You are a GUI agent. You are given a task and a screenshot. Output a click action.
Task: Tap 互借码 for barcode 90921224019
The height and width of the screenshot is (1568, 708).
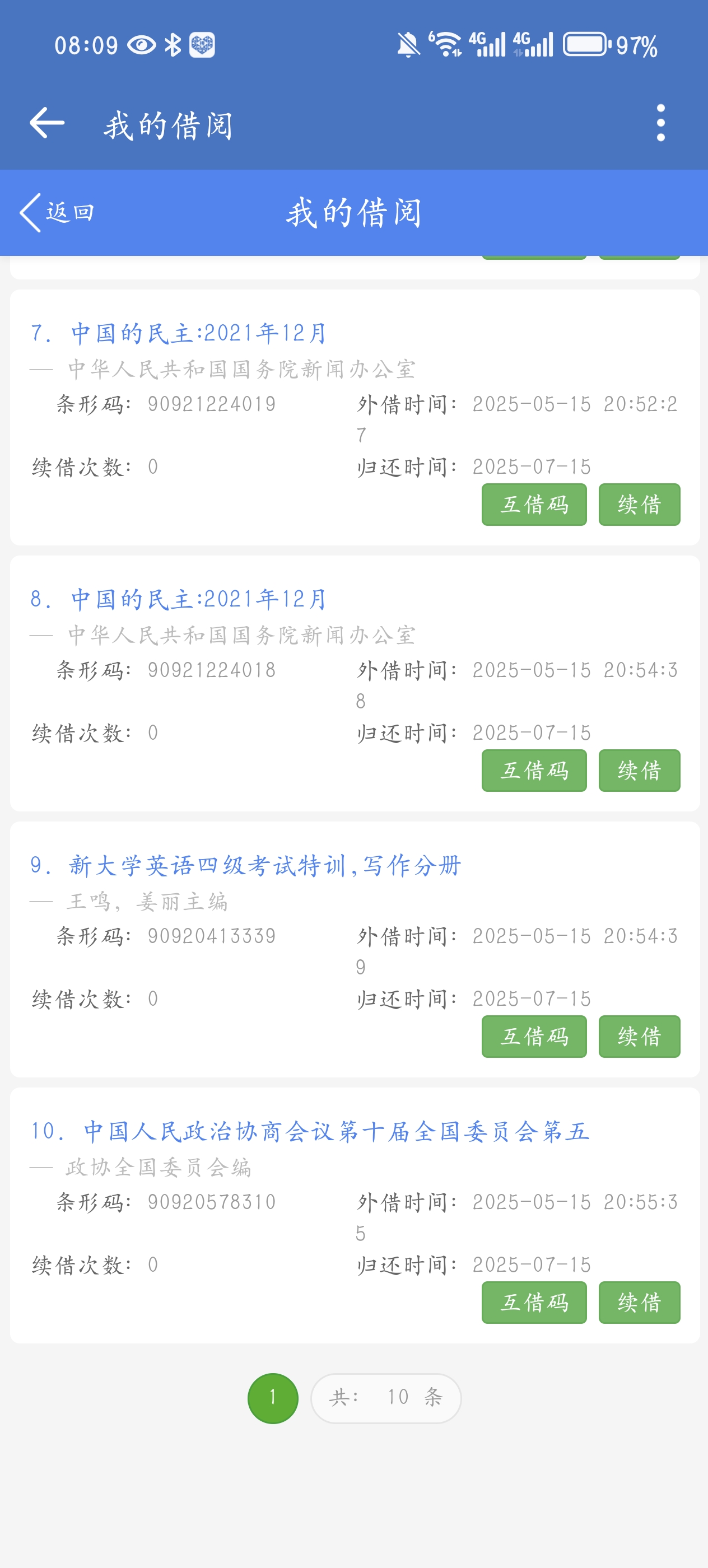click(x=533, y=505)
